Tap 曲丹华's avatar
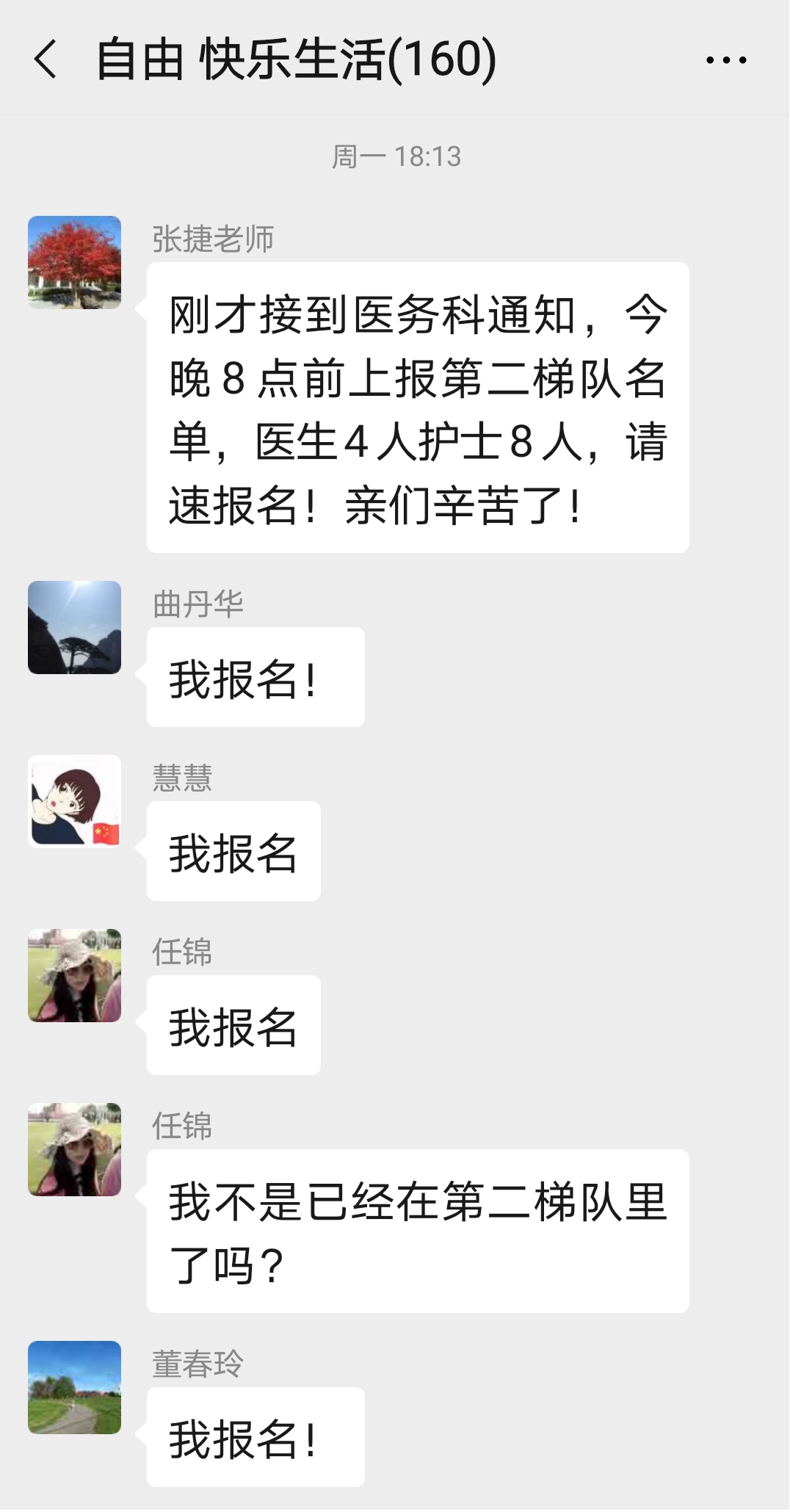Viewport: 790px width, 1512px height. coord(74,627)
